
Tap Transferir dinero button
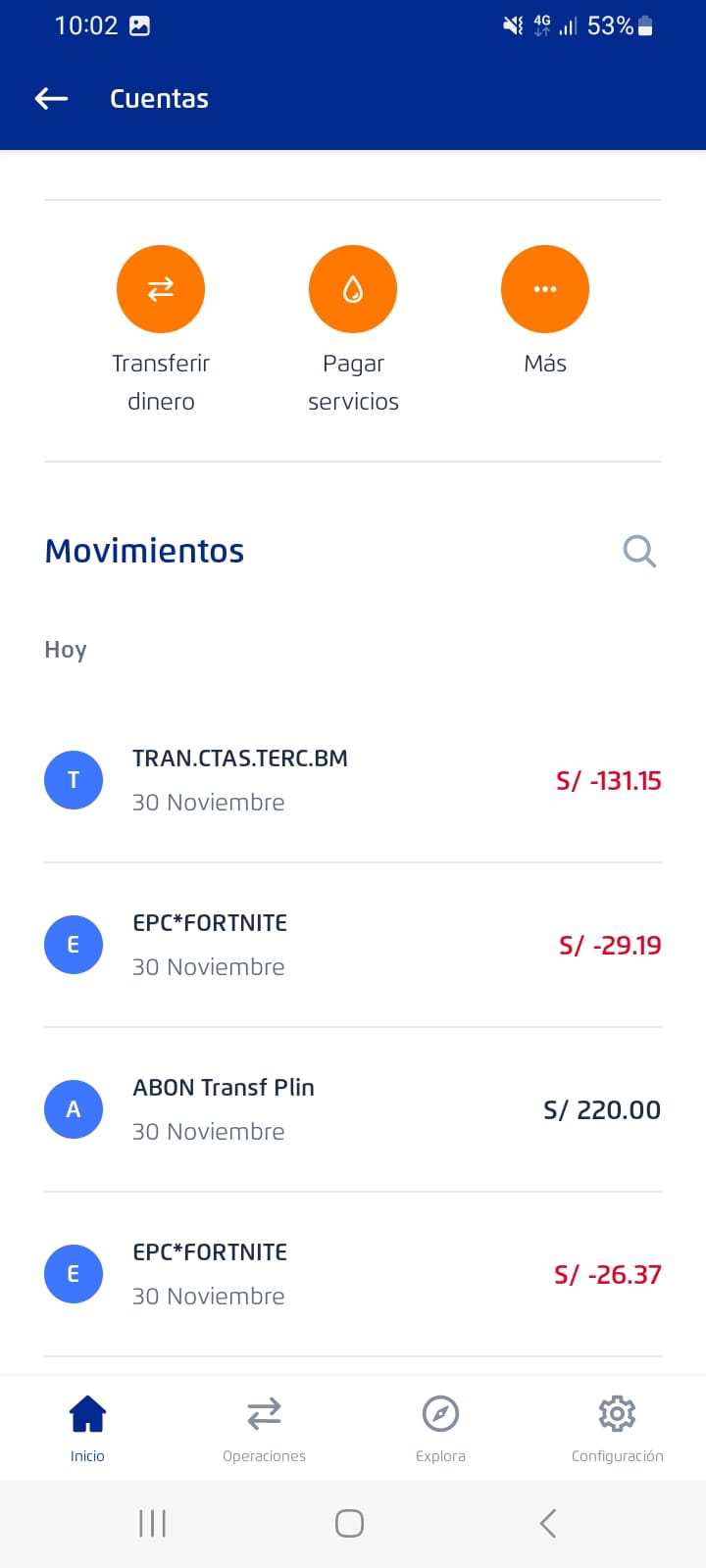tap(161, 290)
